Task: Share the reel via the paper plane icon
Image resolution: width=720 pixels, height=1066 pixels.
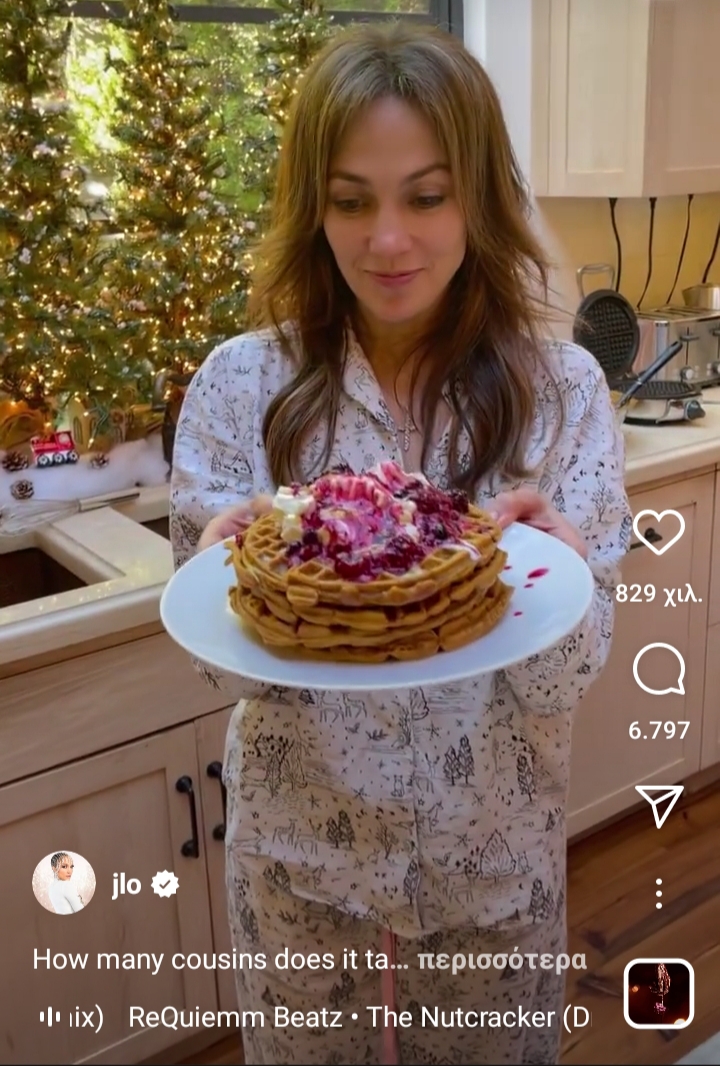Action: [659, 803]
